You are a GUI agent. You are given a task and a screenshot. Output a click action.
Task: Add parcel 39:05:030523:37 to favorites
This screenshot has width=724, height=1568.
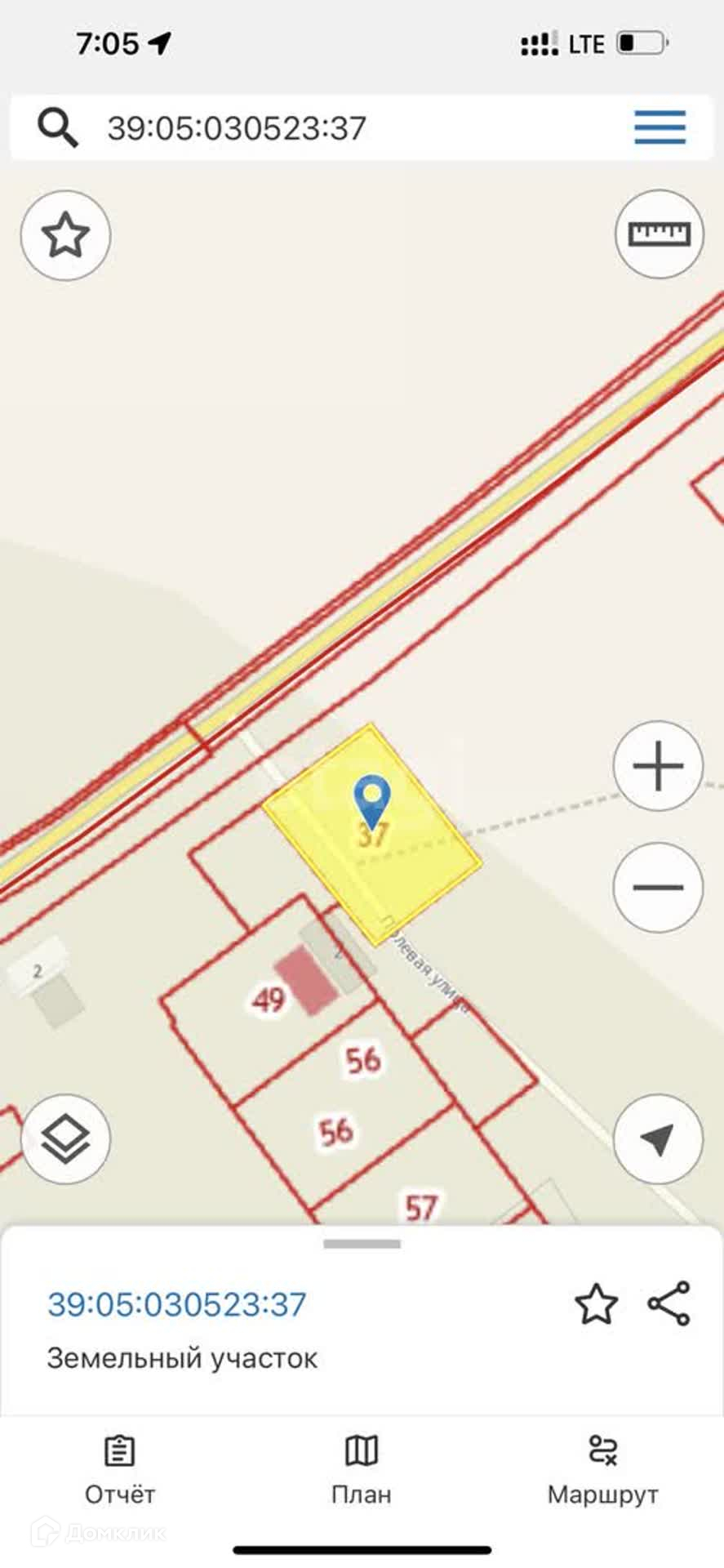point(597,1303)
